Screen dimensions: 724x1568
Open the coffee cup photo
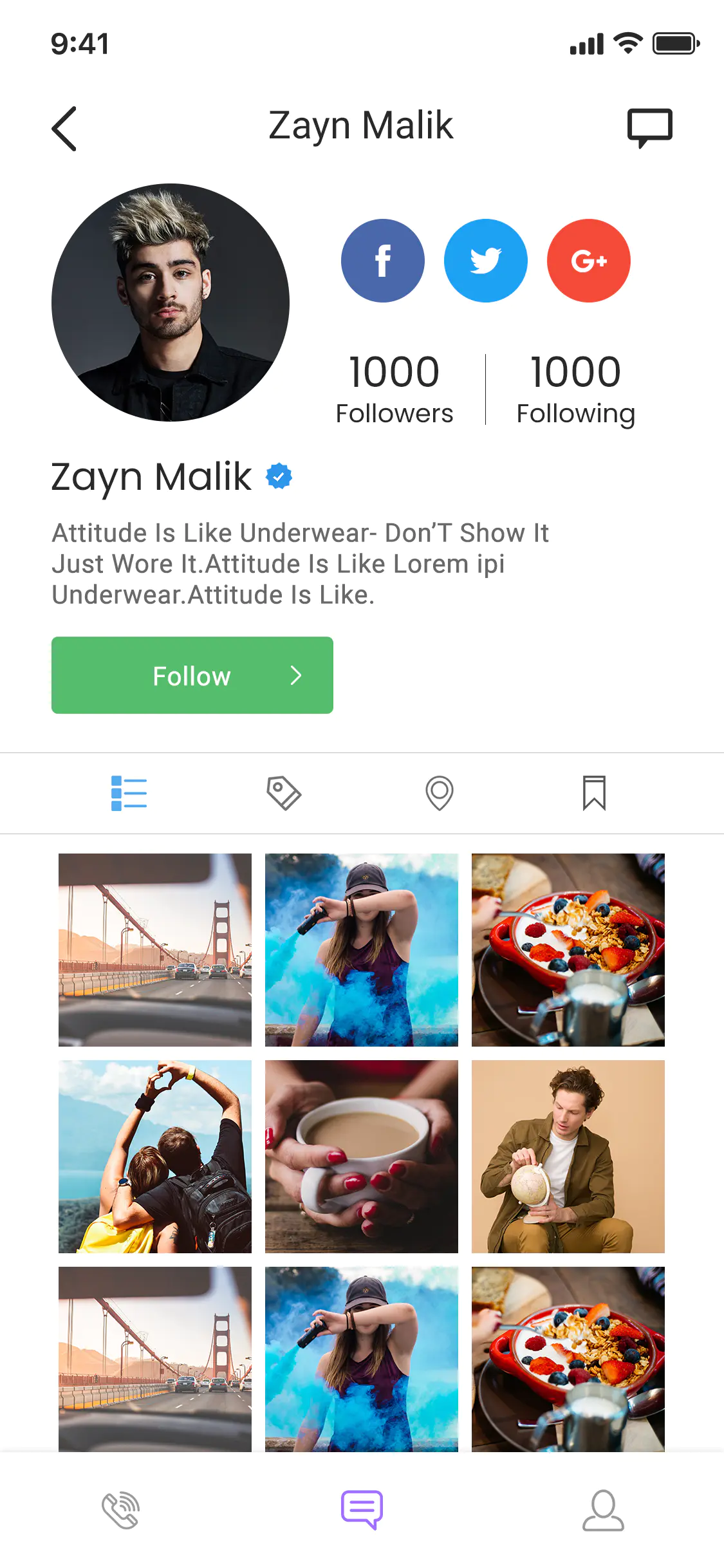[x=361, y=1157]
